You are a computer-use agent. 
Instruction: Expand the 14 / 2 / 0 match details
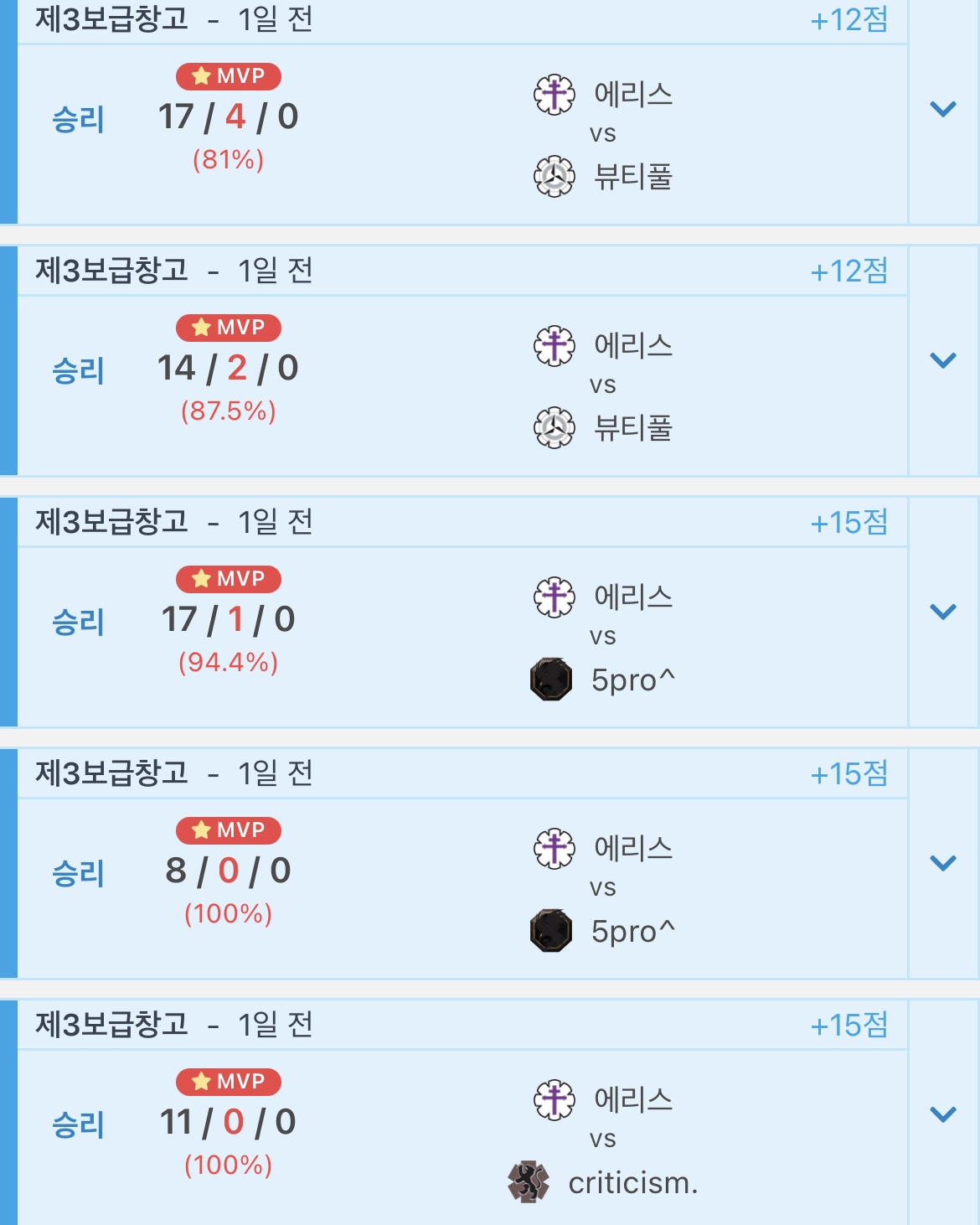pos(943,361)
